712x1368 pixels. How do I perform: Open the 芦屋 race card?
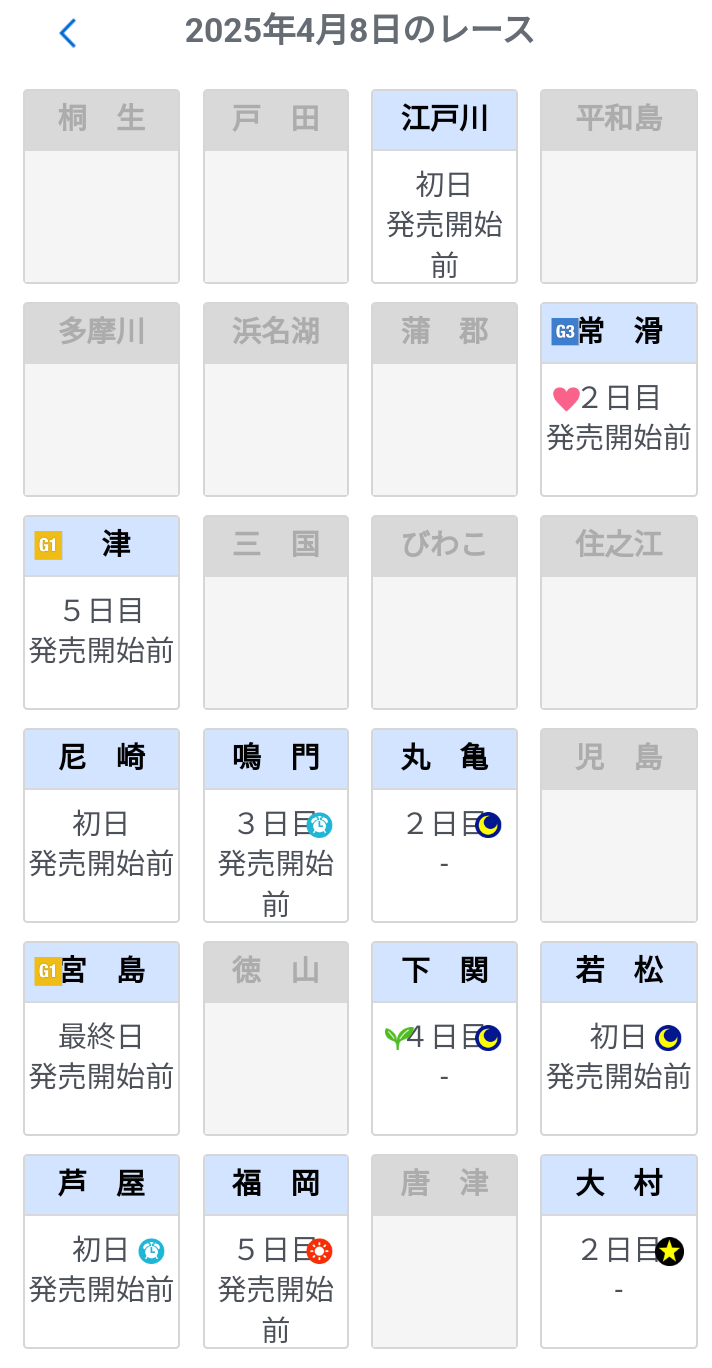[x=101, y=1251]
